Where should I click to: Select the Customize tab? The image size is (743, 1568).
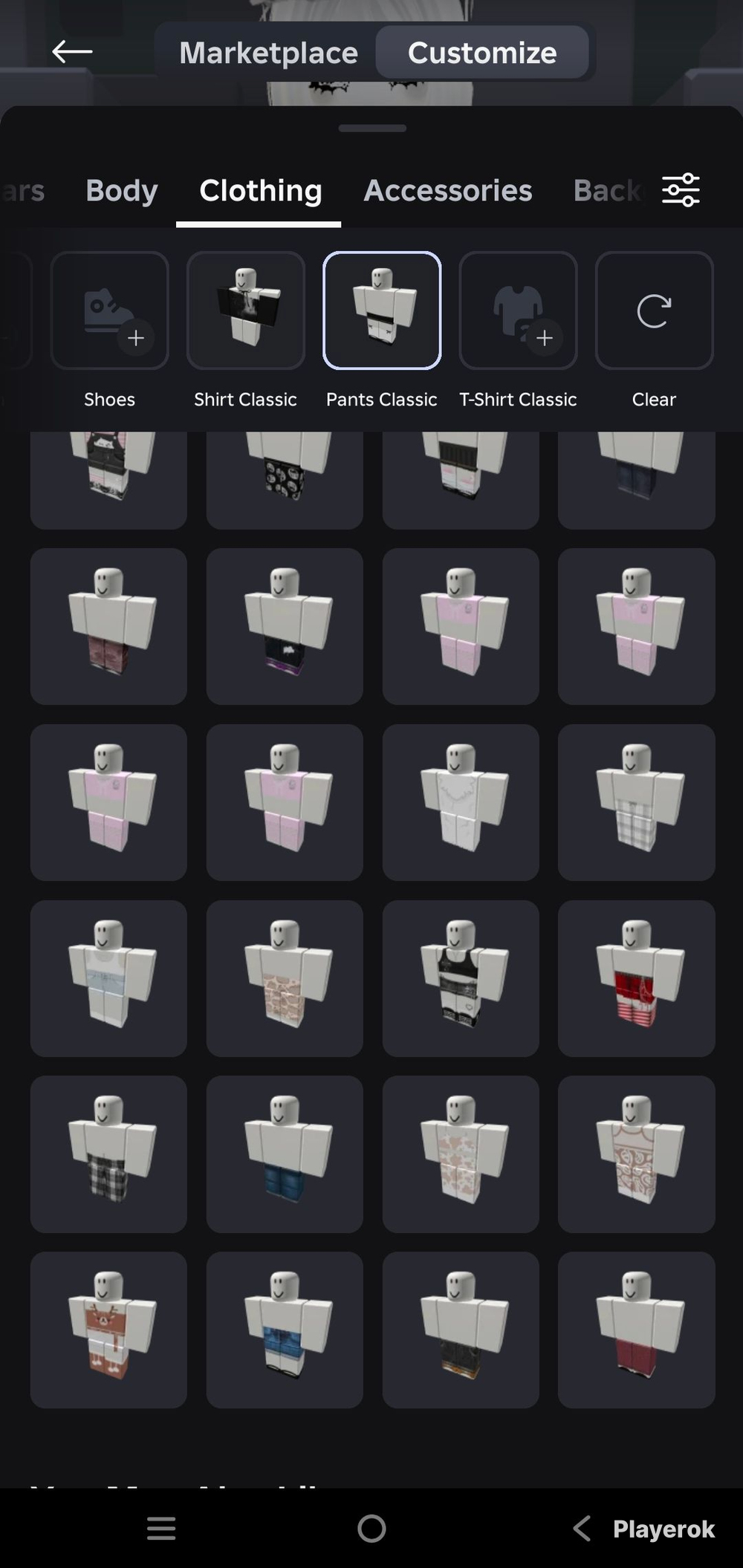[x=482, y=53]
